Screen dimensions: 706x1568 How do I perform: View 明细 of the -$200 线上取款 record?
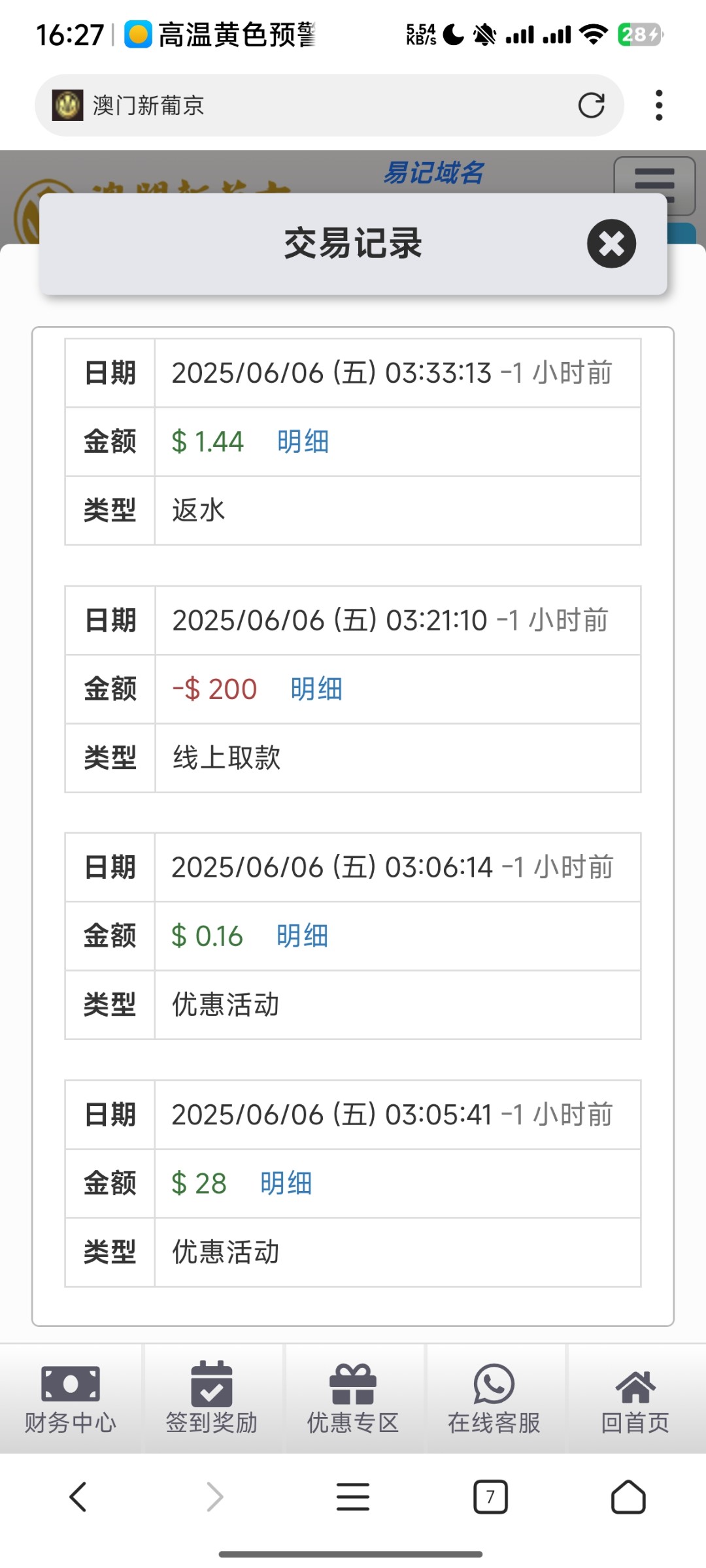(x=316, y=689)
